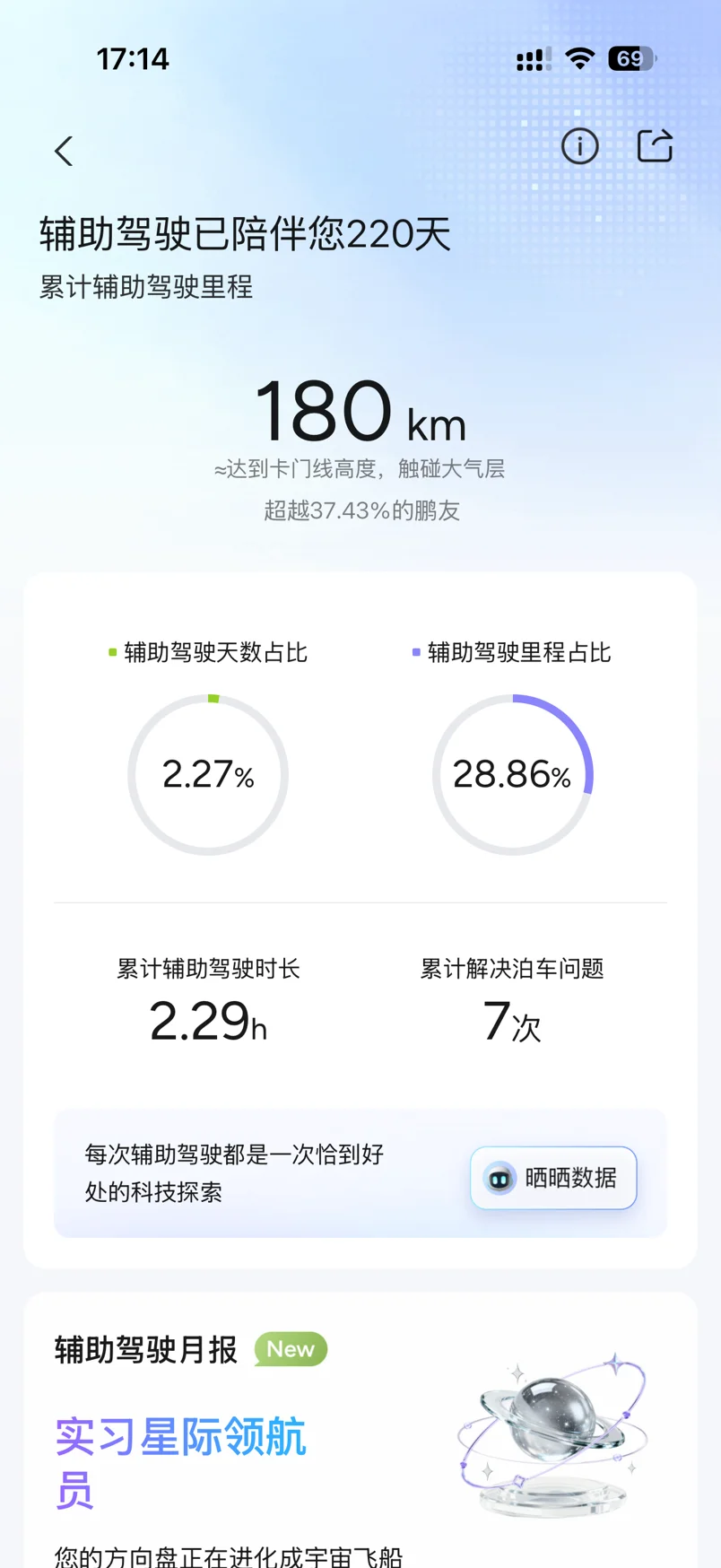Image resolution: width=721 pixels, height=1568 pixels.
Task: Tap the 晒晒数据 button
Action: pyautogui.click(x=553, y=1178)
